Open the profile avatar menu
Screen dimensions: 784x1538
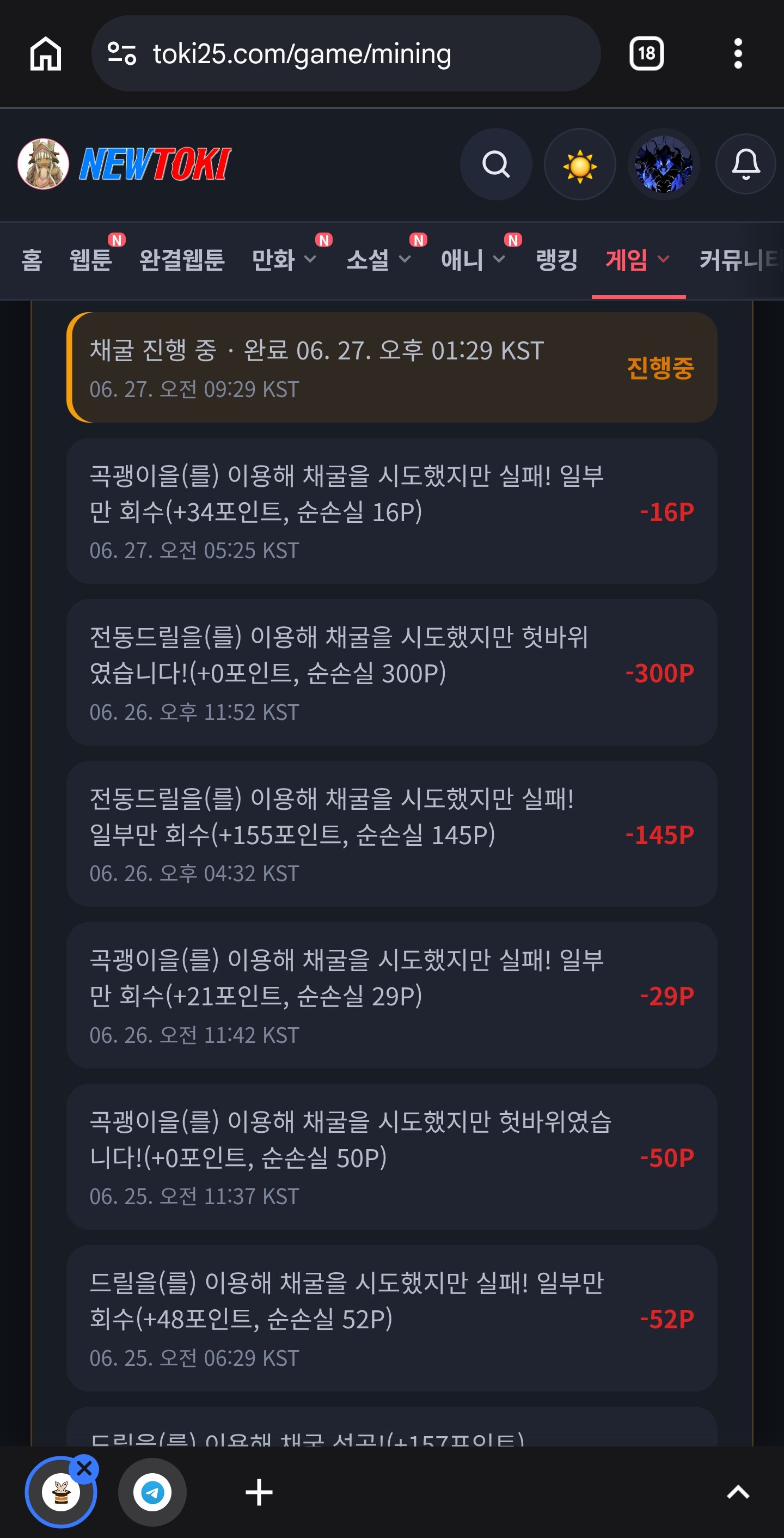[x=663, y=164]
